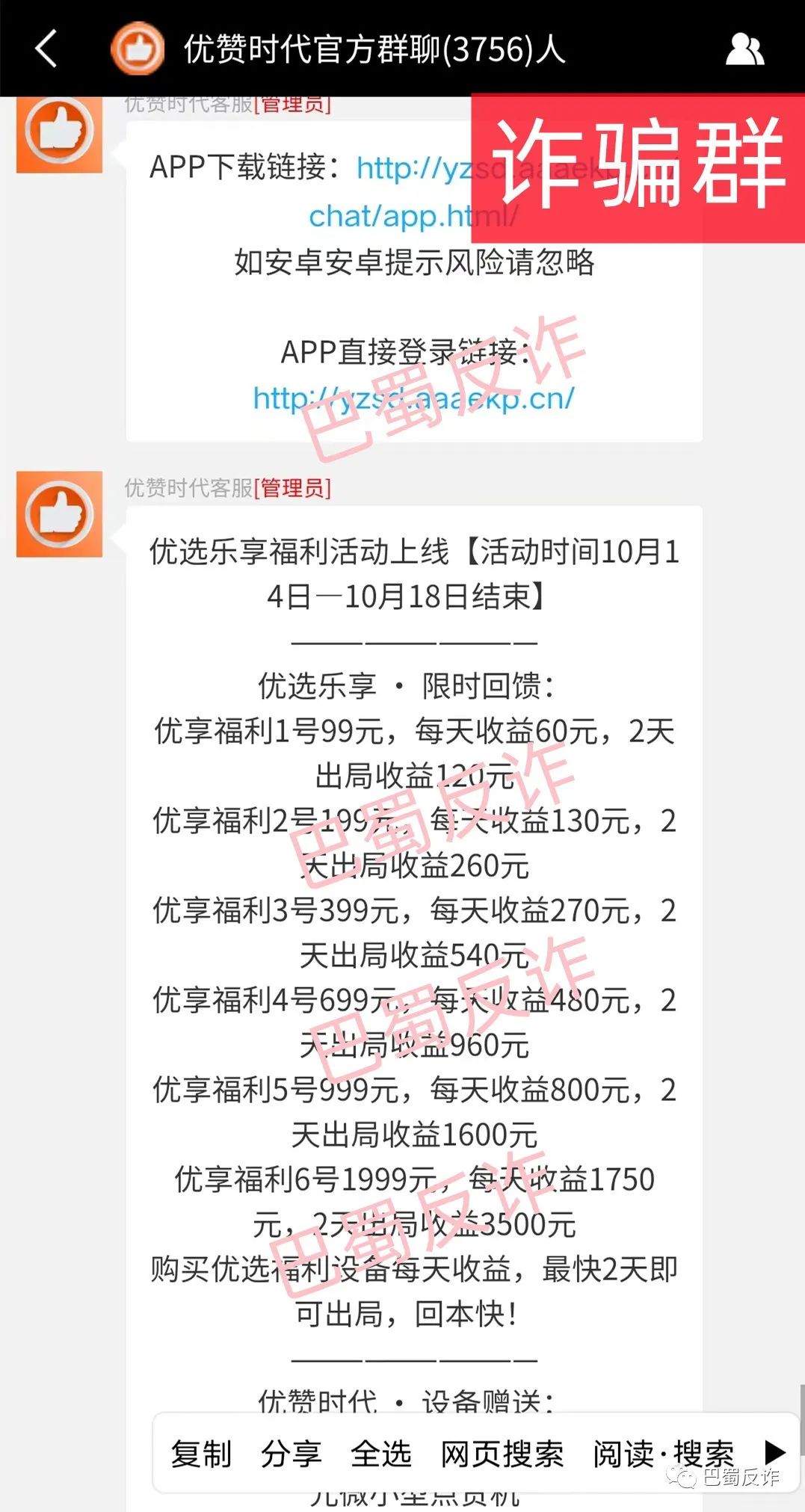The width and height of the screenshot is (805, 1512).
Task: Show more selection menu options arrow
Action: (x=775, y=1452)
